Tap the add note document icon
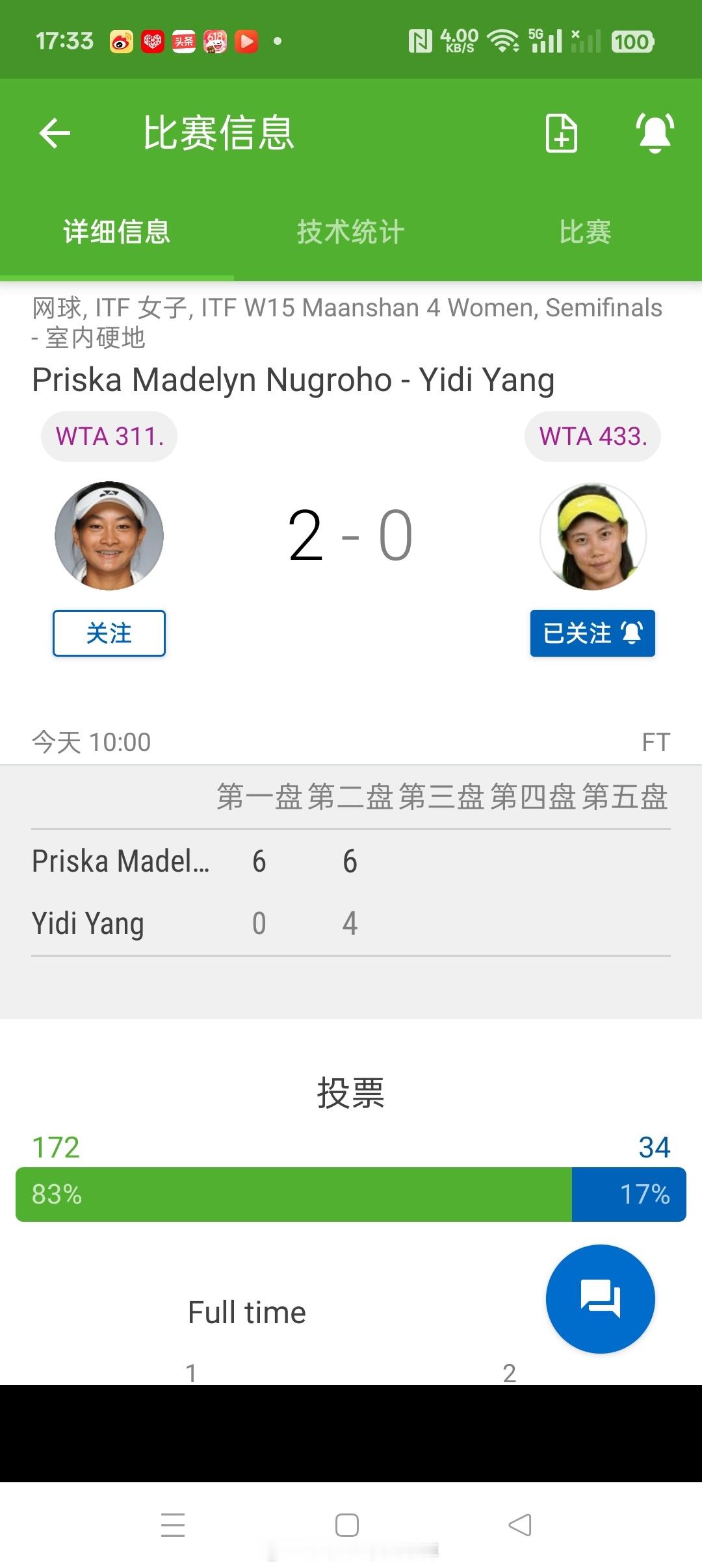 tap(561, 133)
